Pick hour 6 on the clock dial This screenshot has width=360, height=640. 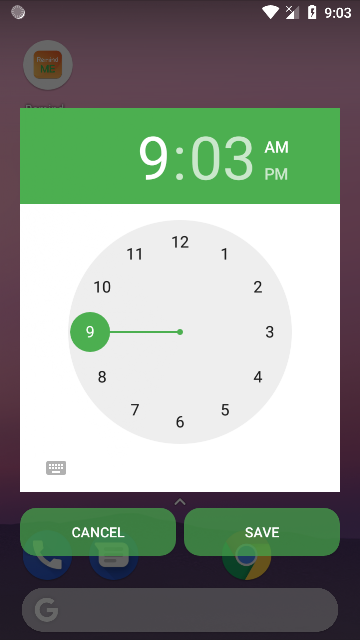[x=180, y=422]
